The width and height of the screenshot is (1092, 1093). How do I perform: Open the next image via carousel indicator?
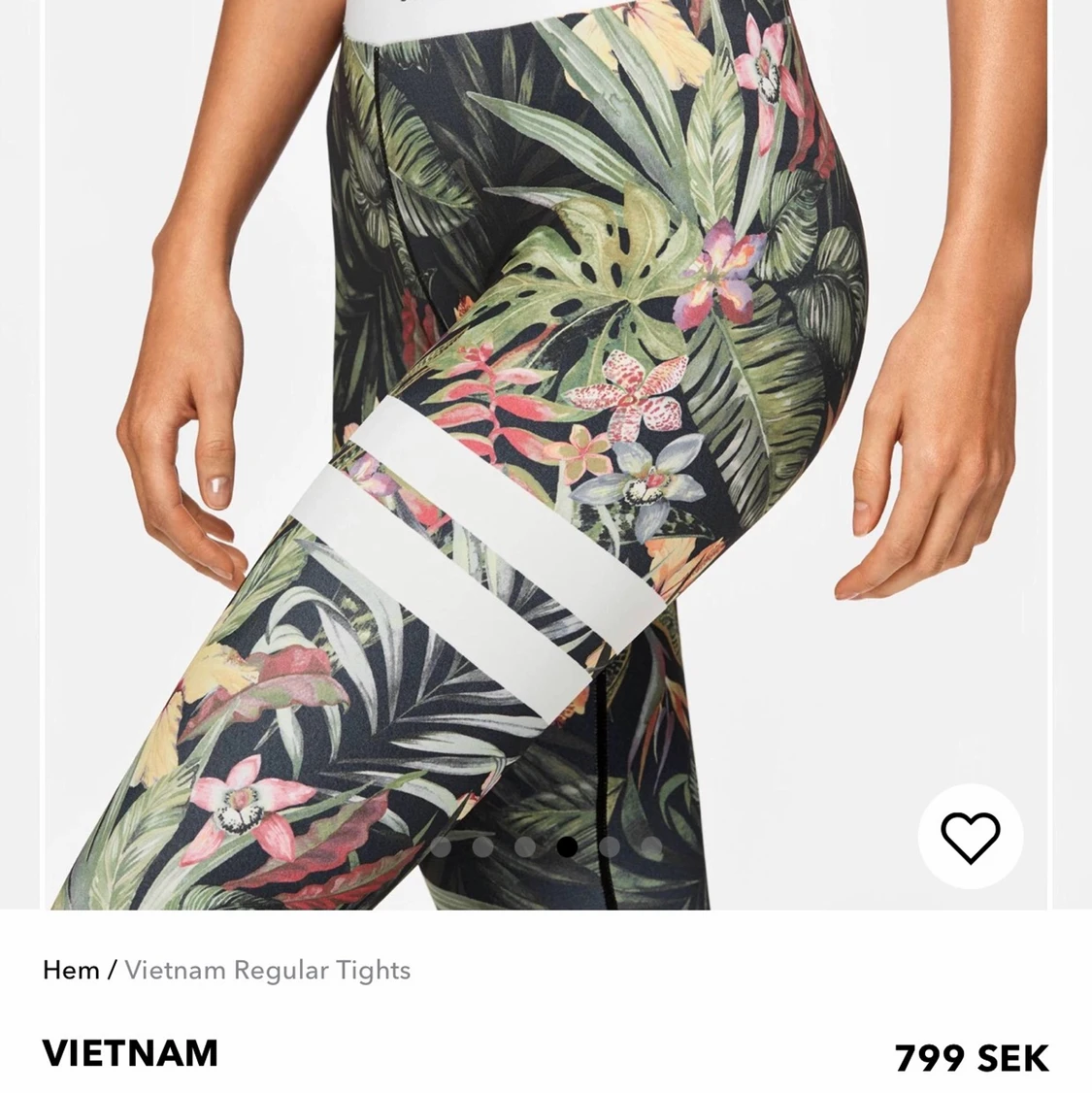point(610,847)
